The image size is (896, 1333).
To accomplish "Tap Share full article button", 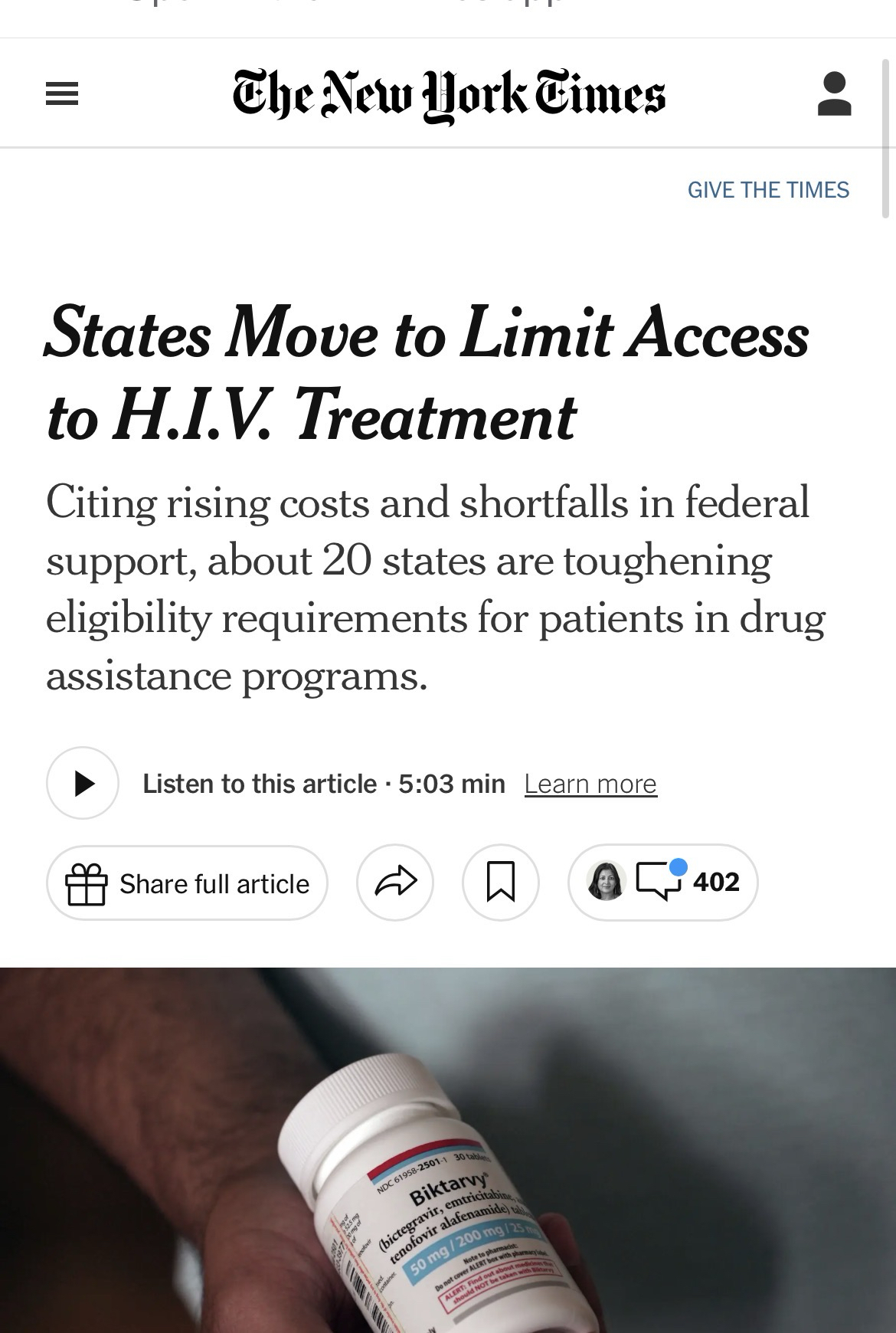I will pyautogui.click(x=188, y=883).
